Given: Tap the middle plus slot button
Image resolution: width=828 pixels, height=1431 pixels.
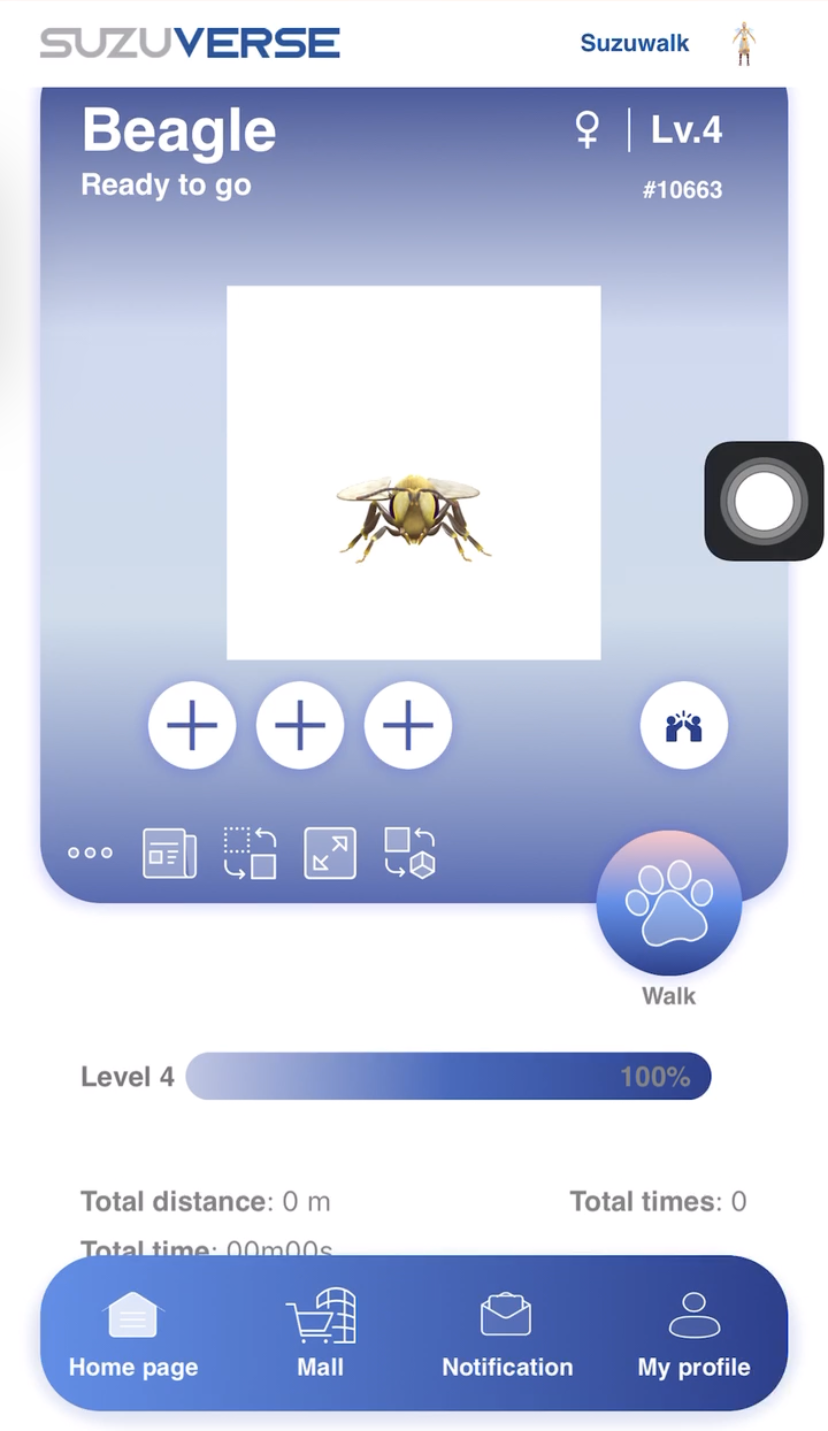Looking at the screenshot, I should (300, 725).
